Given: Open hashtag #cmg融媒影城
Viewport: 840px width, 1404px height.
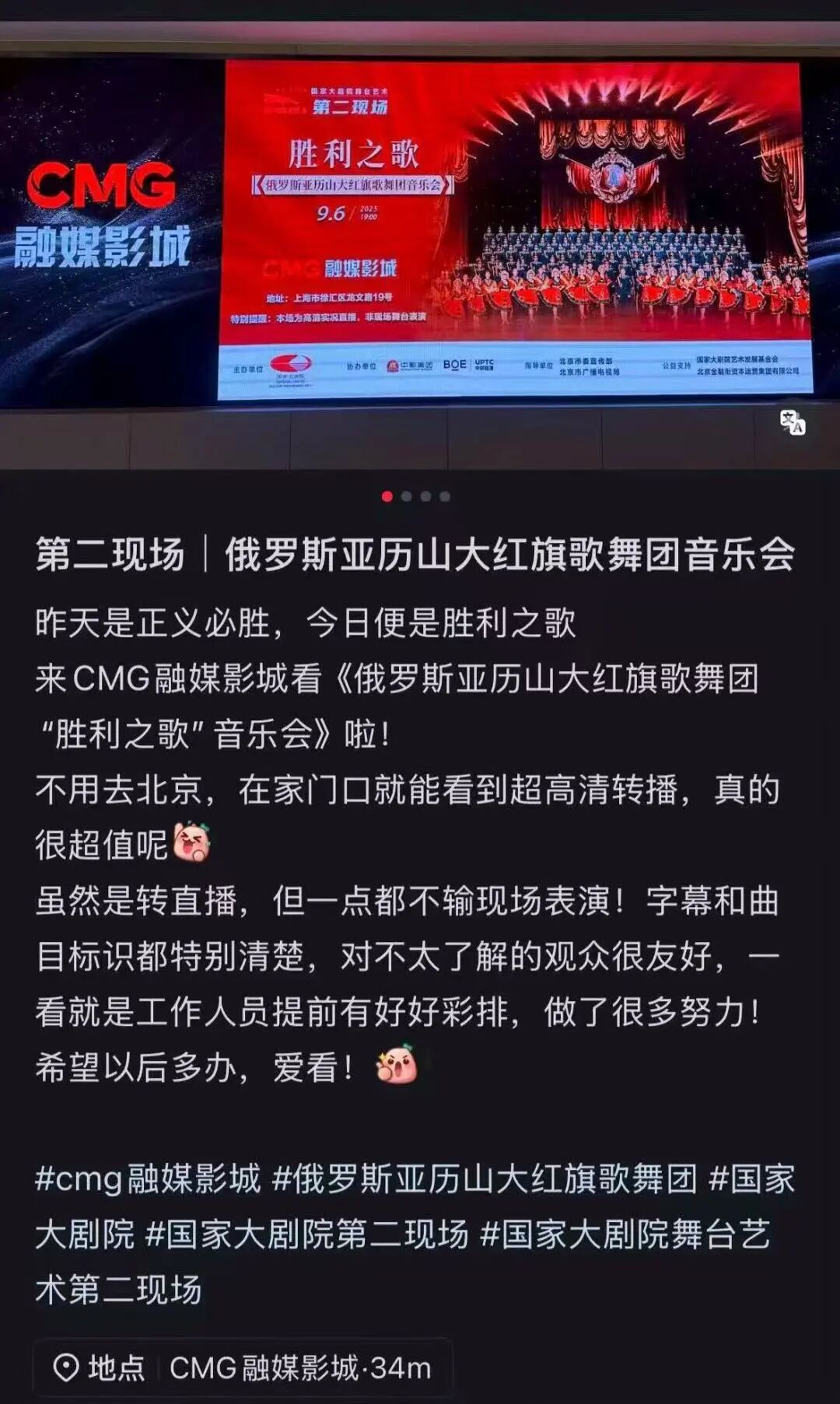Looking at the screenshot, I should (148, 1179).
